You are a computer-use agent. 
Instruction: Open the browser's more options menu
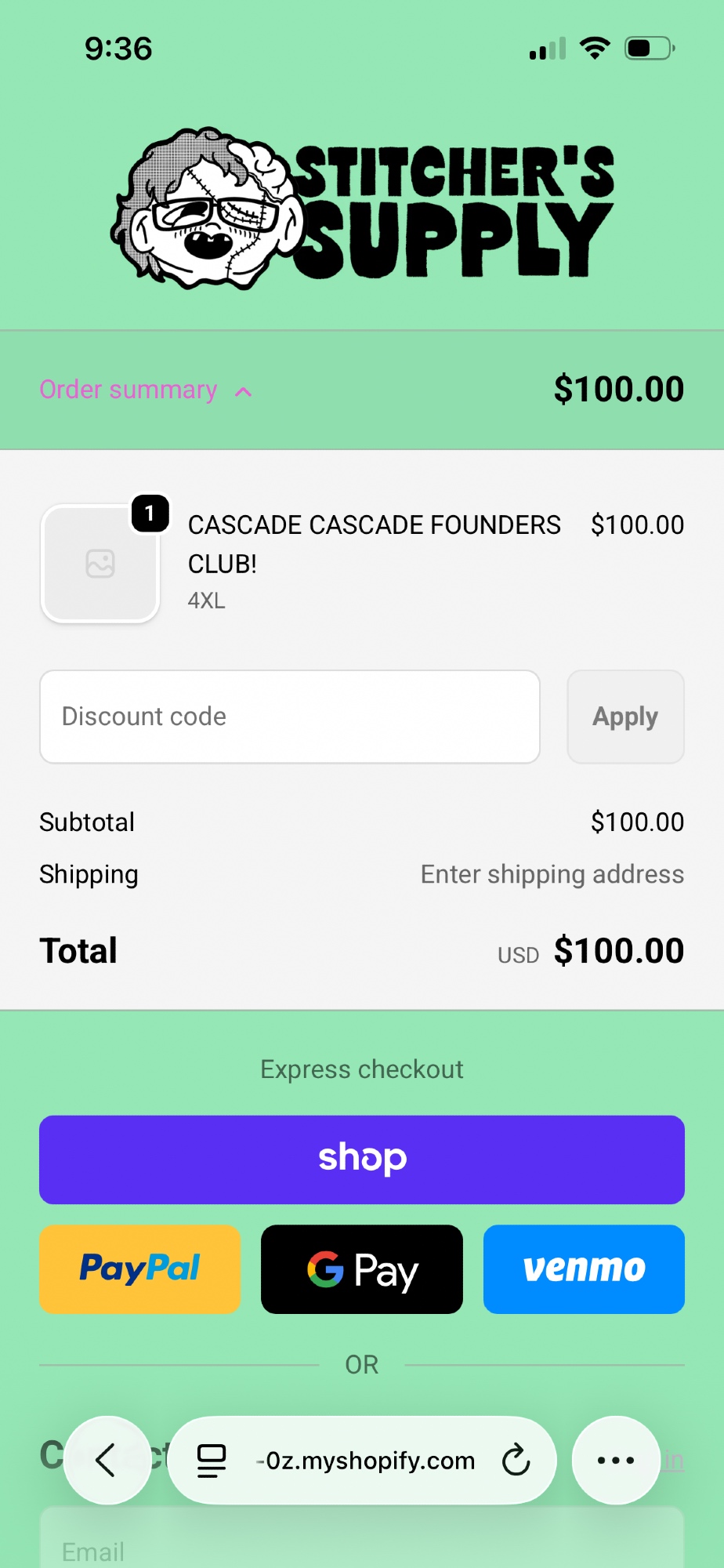click(x=616, y=1460)
